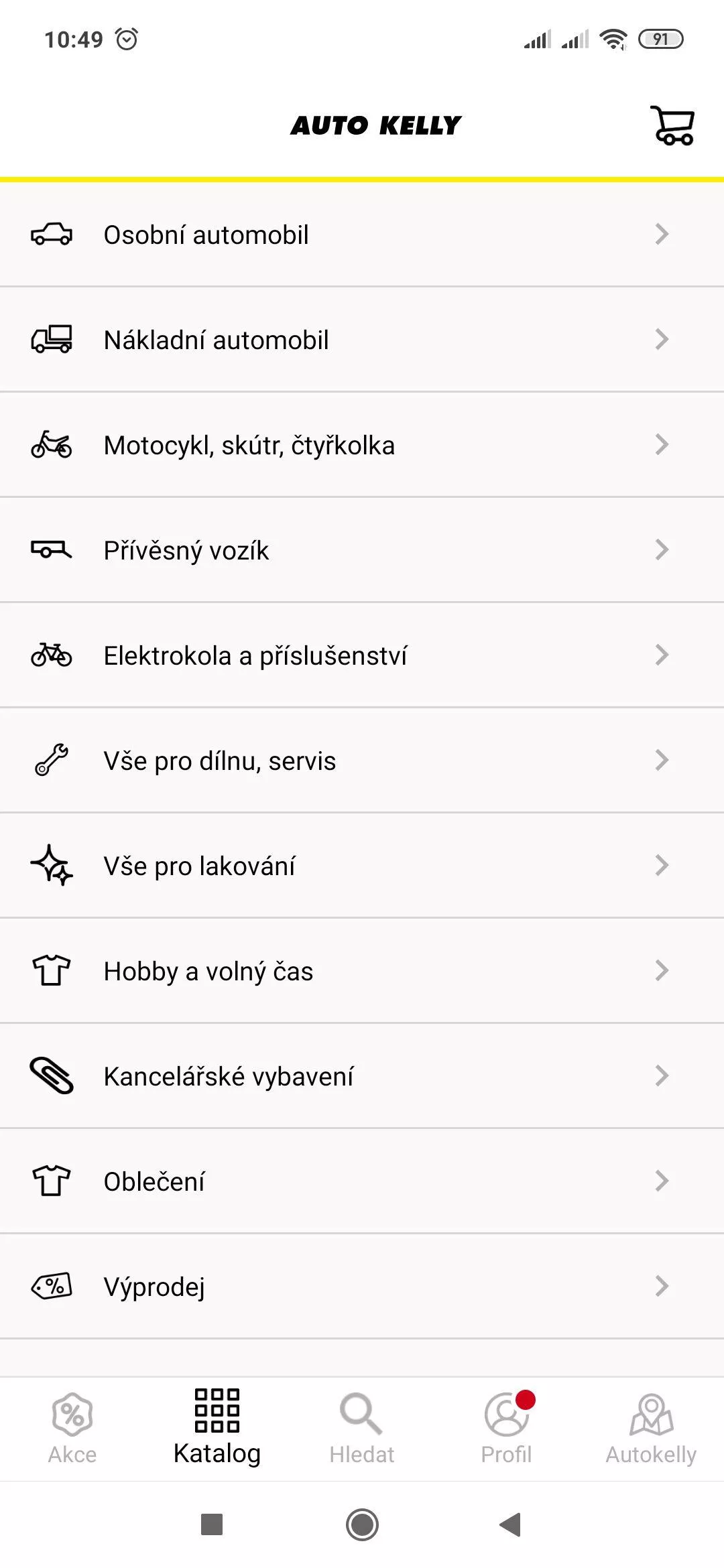This screenshot has height=1568, width=724.
Task: Select Vše pro lakování category
Action: (362, 866)
